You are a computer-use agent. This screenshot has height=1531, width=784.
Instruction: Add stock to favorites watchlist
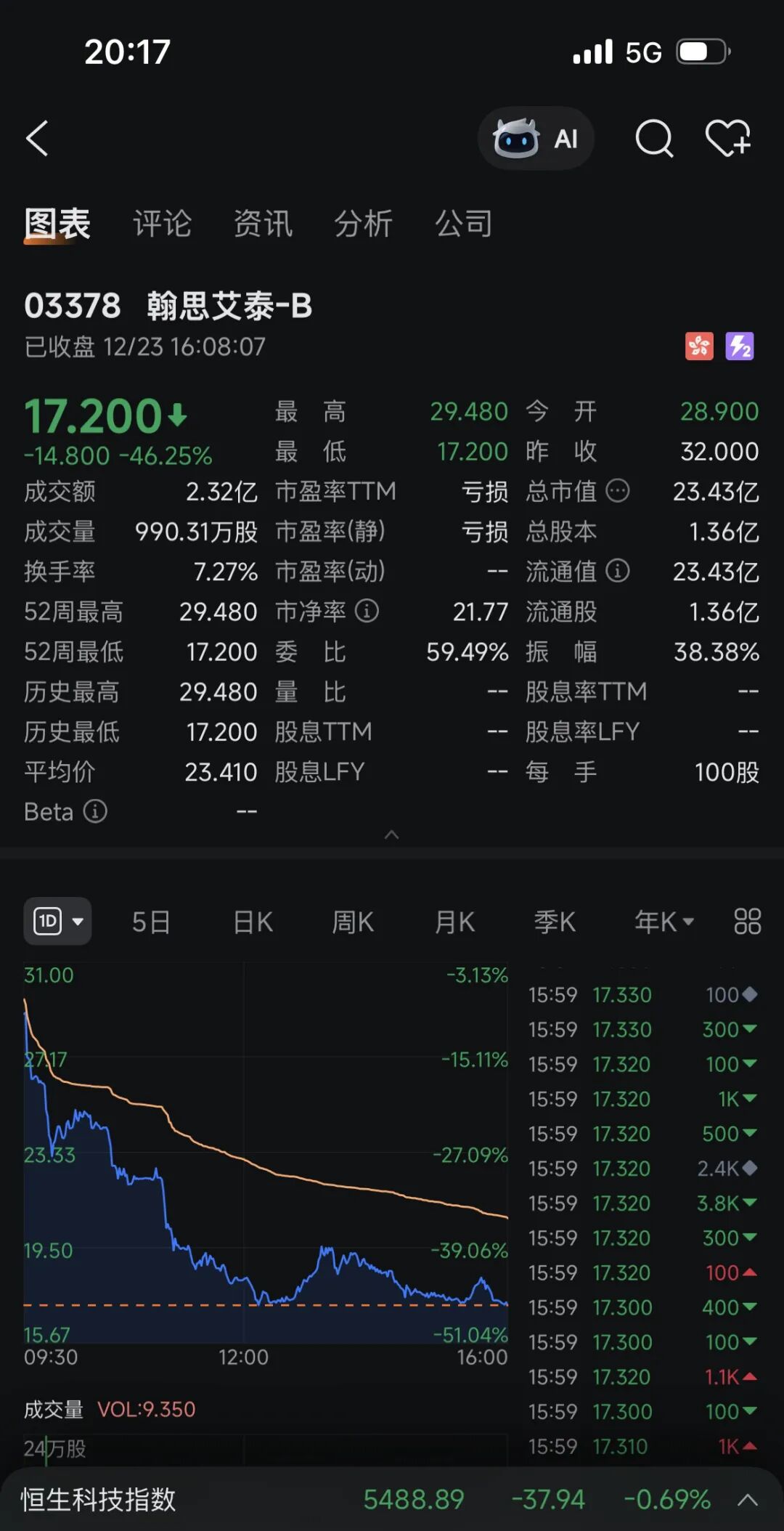pyautogui.click(x=728, y=138)
